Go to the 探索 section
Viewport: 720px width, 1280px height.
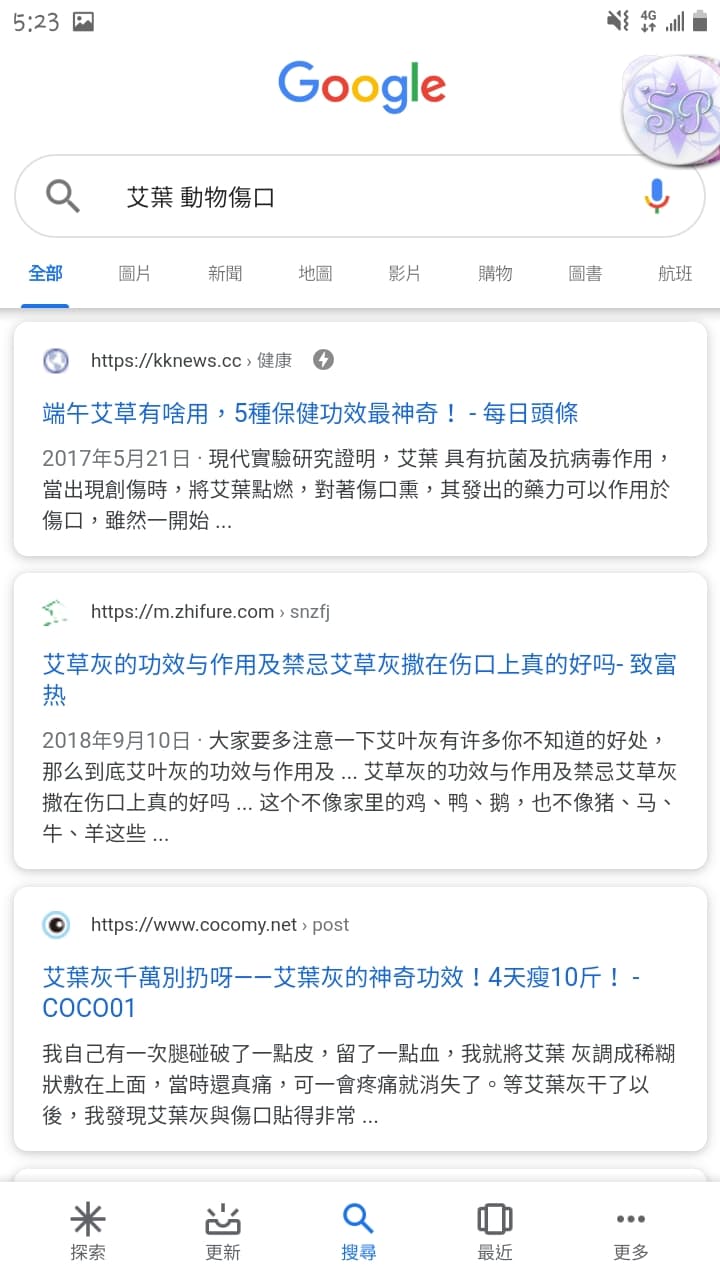coord(88,1231)
